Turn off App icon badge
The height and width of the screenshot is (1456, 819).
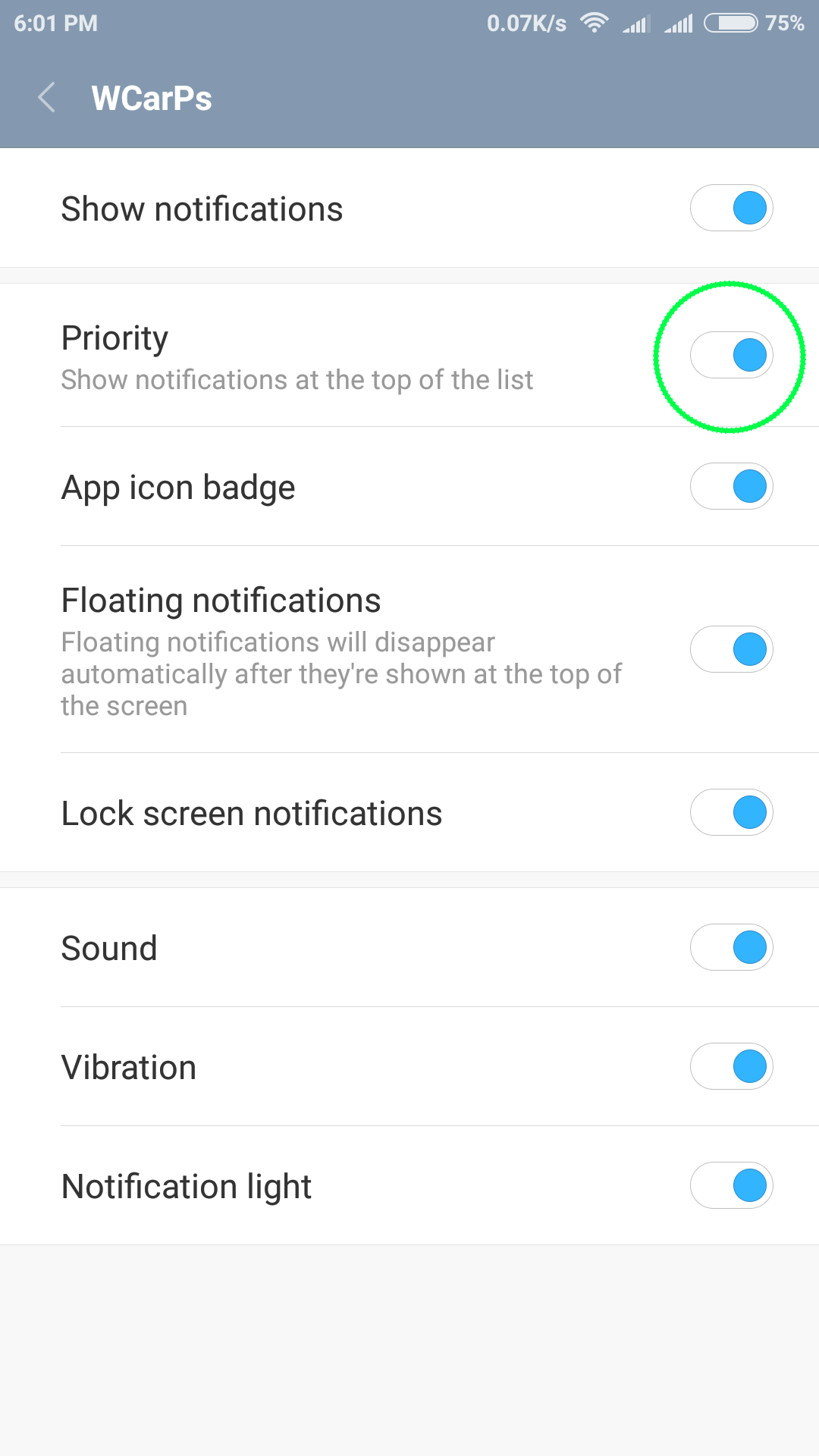click(731, 486)
